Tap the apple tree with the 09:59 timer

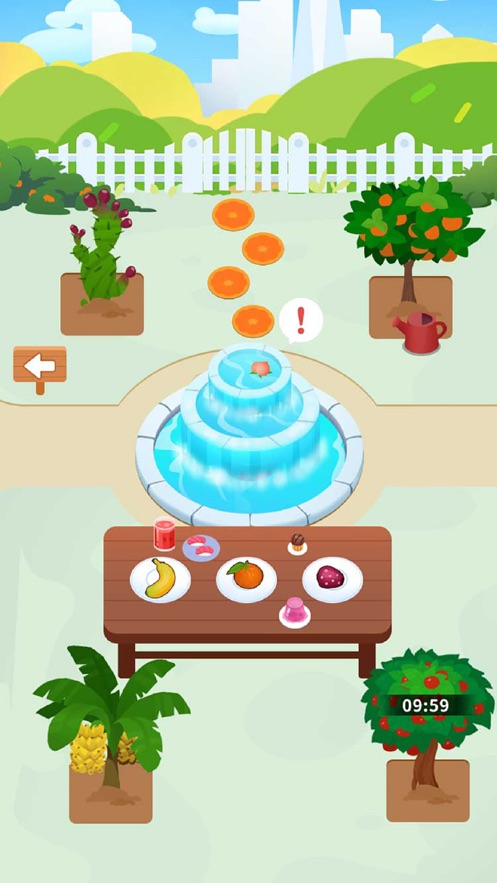point(427,718)
